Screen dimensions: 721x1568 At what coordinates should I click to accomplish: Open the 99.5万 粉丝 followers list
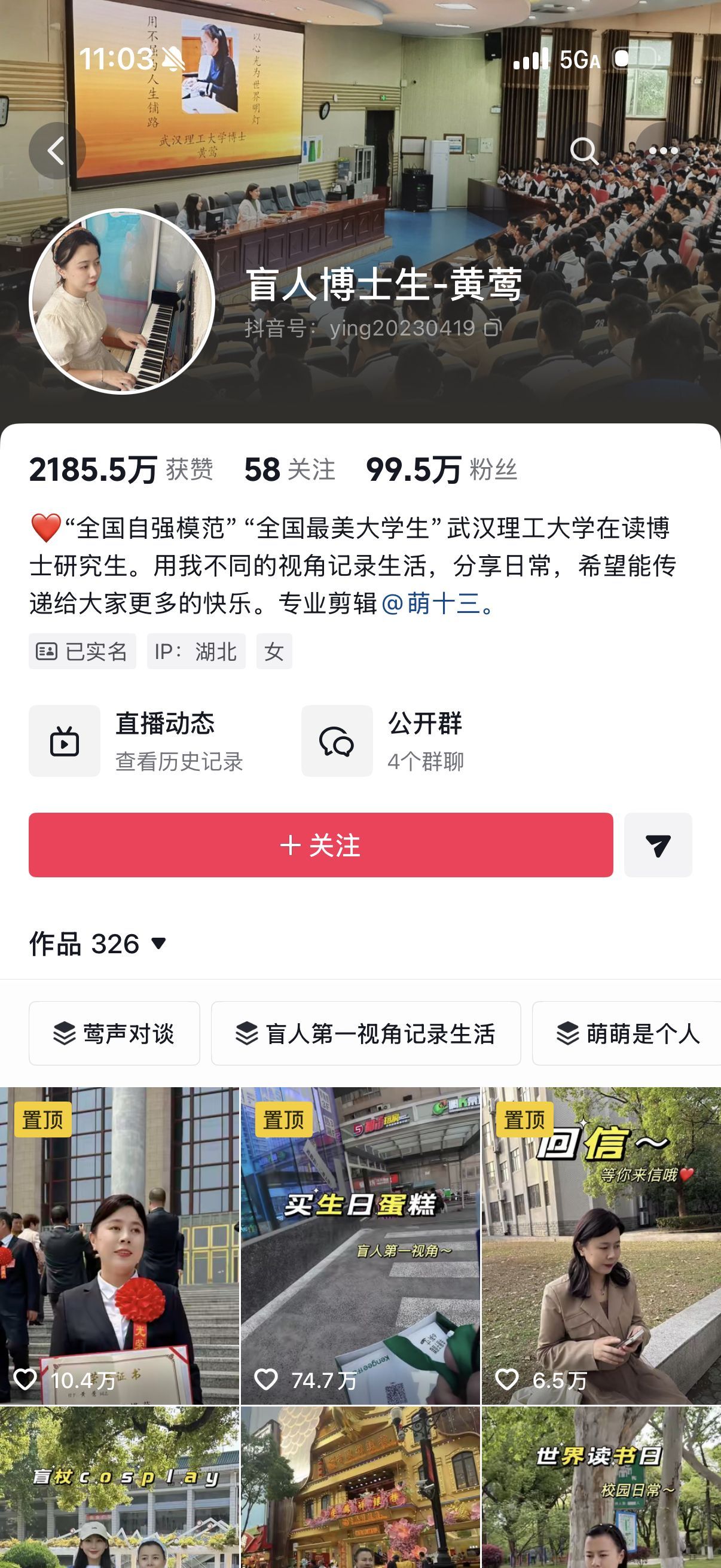pos(441,470)
